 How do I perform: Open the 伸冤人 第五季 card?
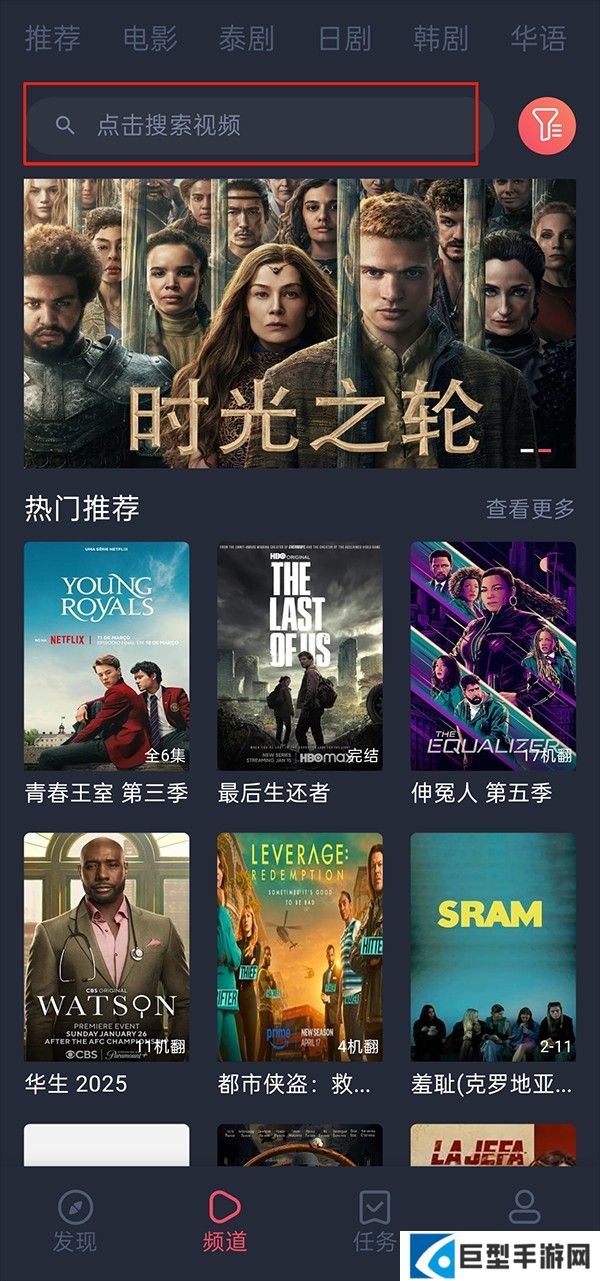tap(493, 656)
